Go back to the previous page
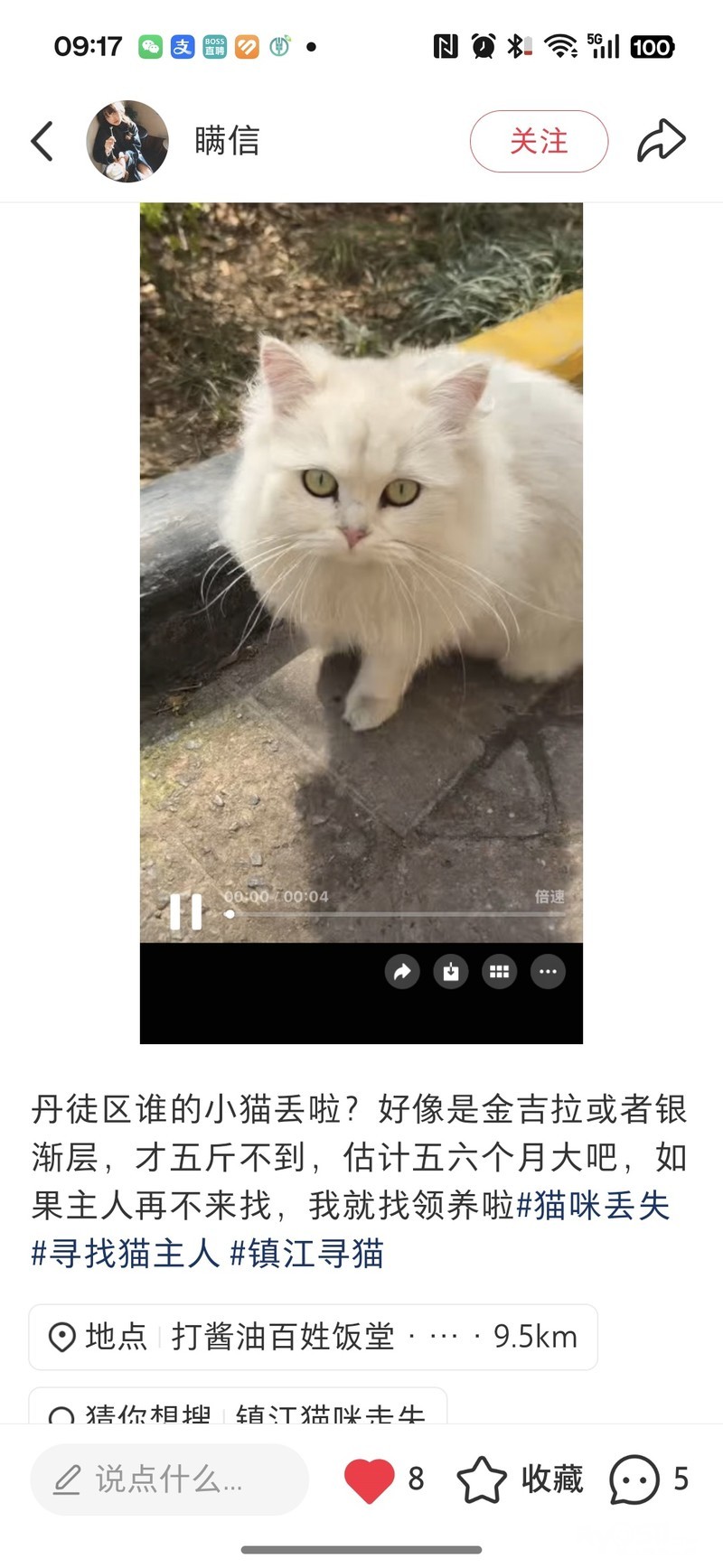Screen dimensions: 723x1568 coord(42,141)
